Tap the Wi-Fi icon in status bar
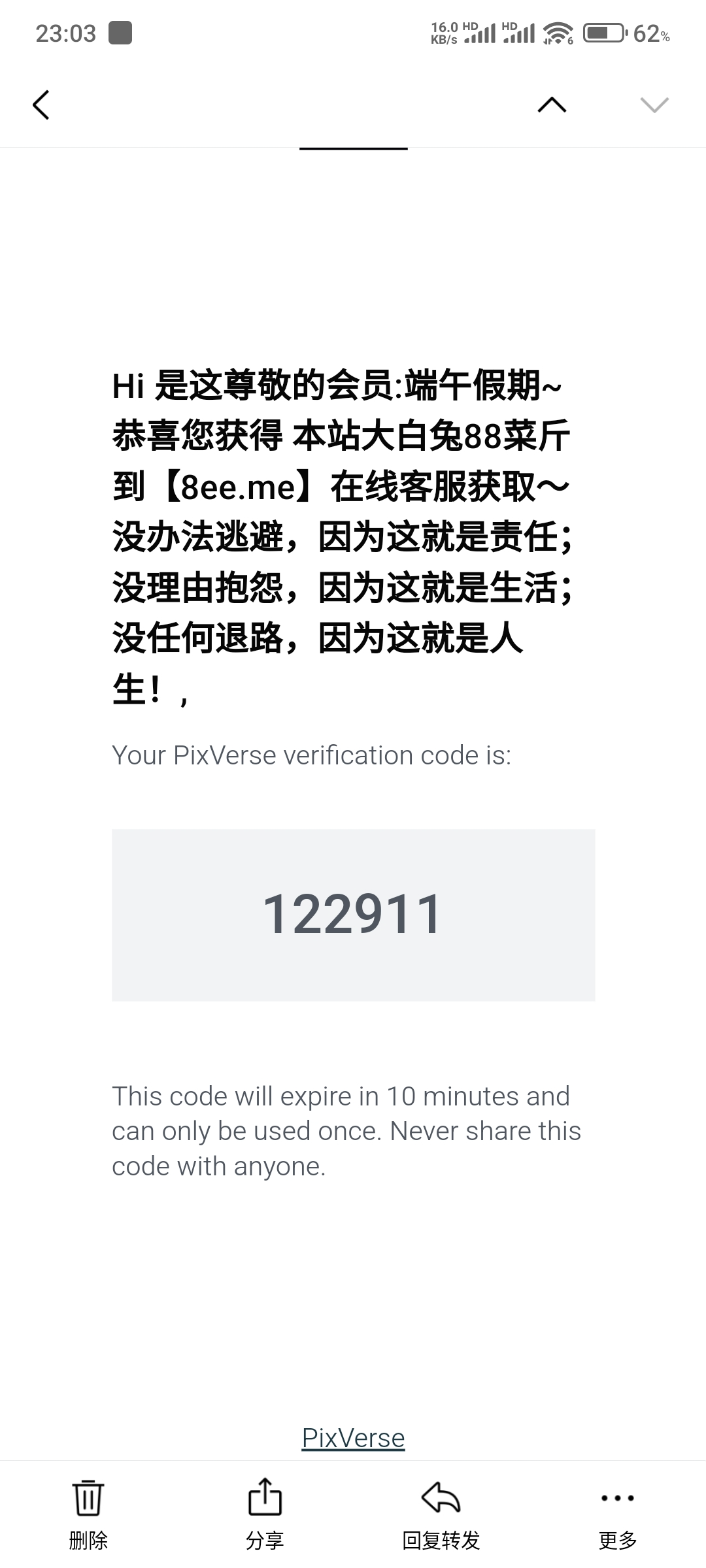This screenshot has width=706, height=1568. click(x=559, y=31)
